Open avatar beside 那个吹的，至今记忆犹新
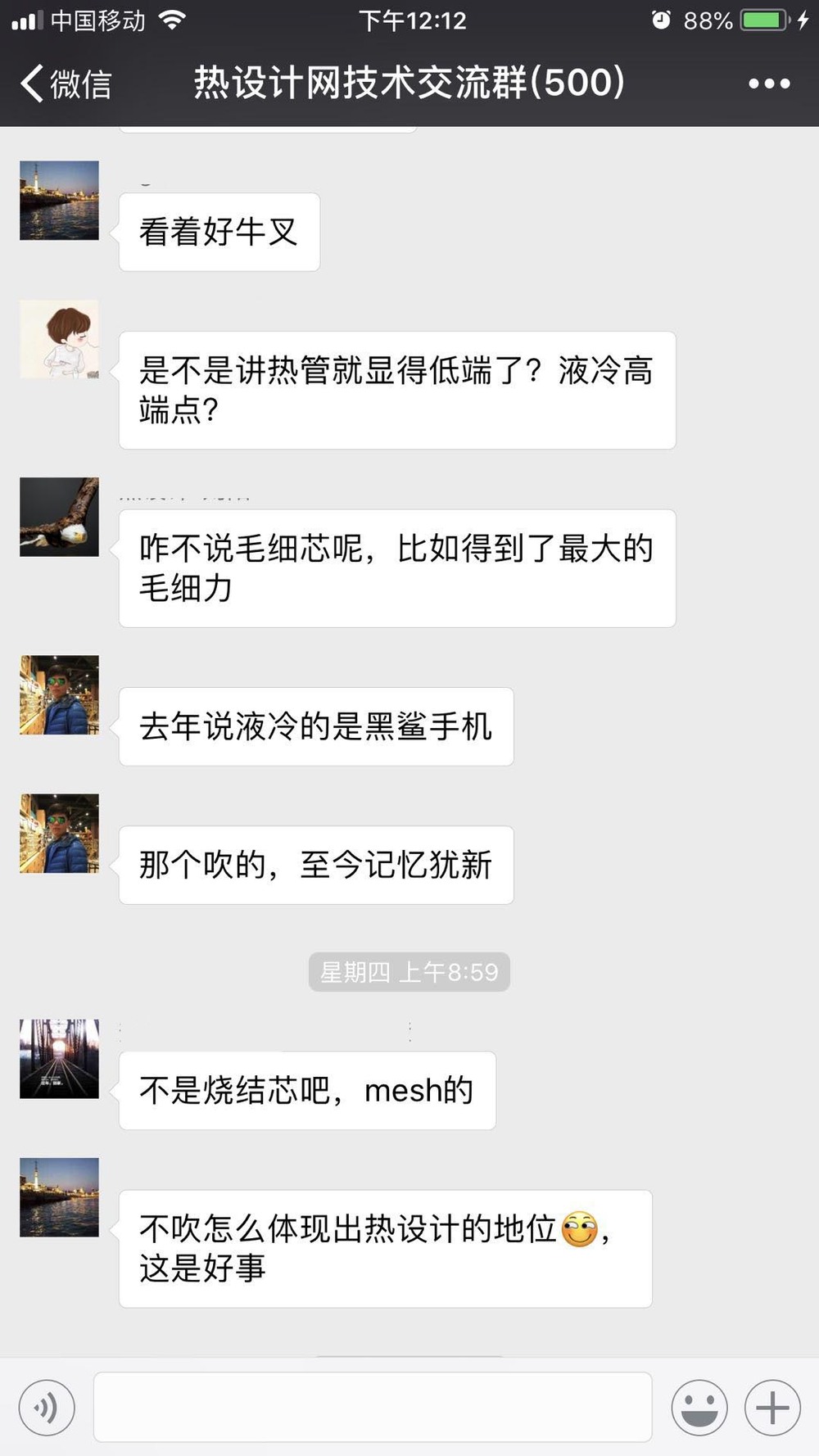 [59, 833]
